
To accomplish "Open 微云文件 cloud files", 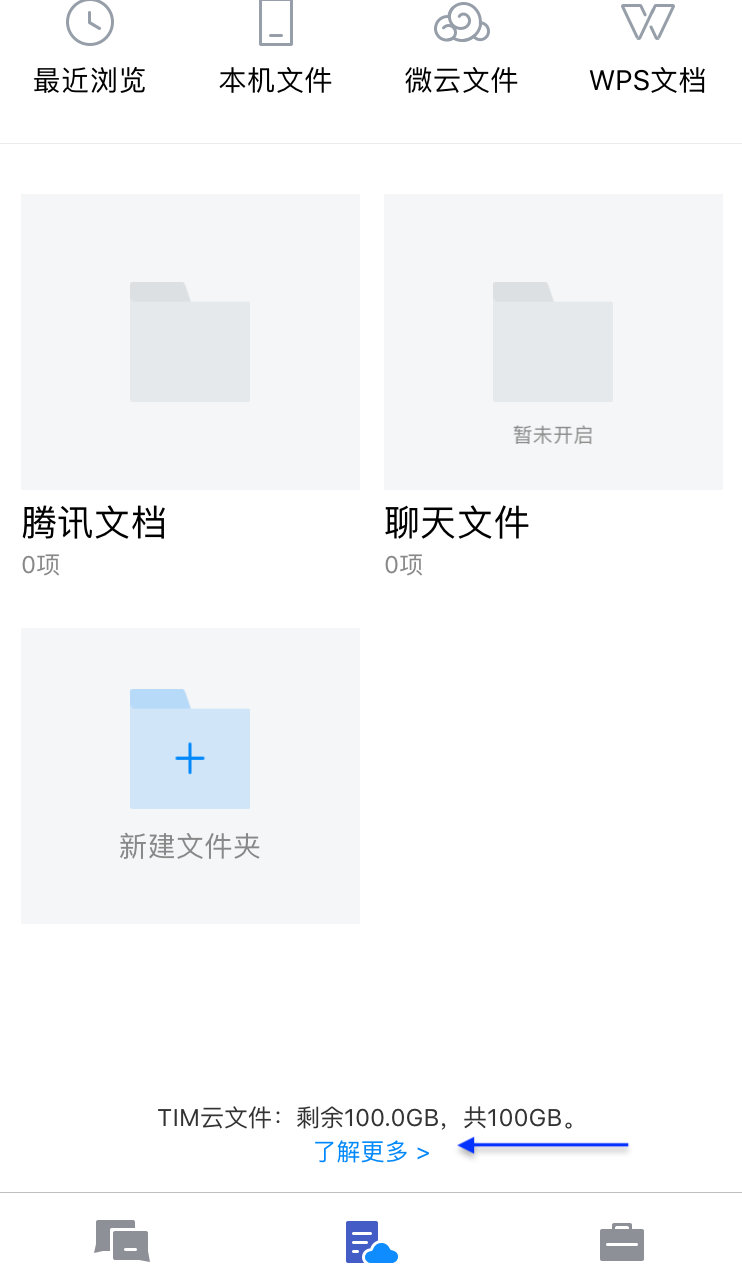I will coord(461,50).
